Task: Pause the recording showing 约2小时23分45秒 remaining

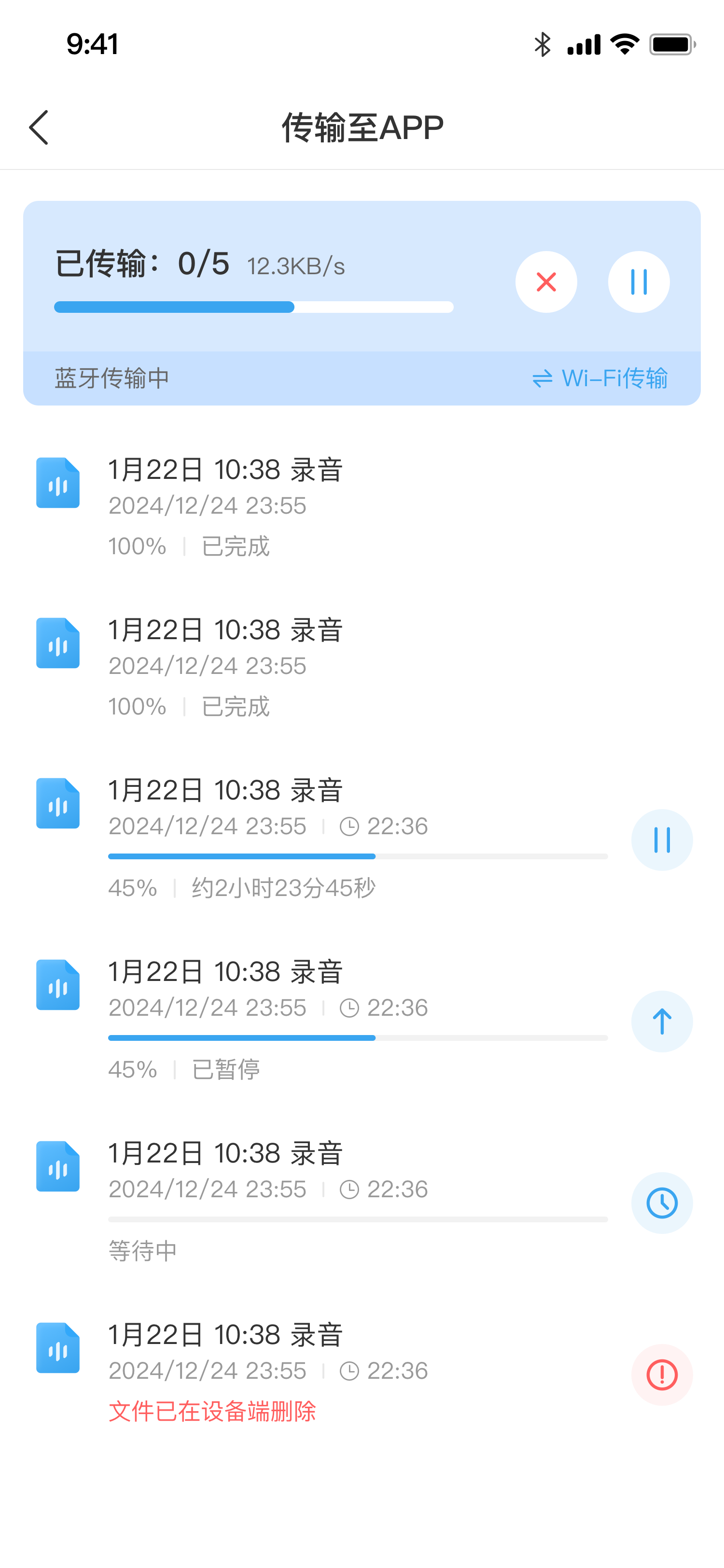Action: click(661, 840)
